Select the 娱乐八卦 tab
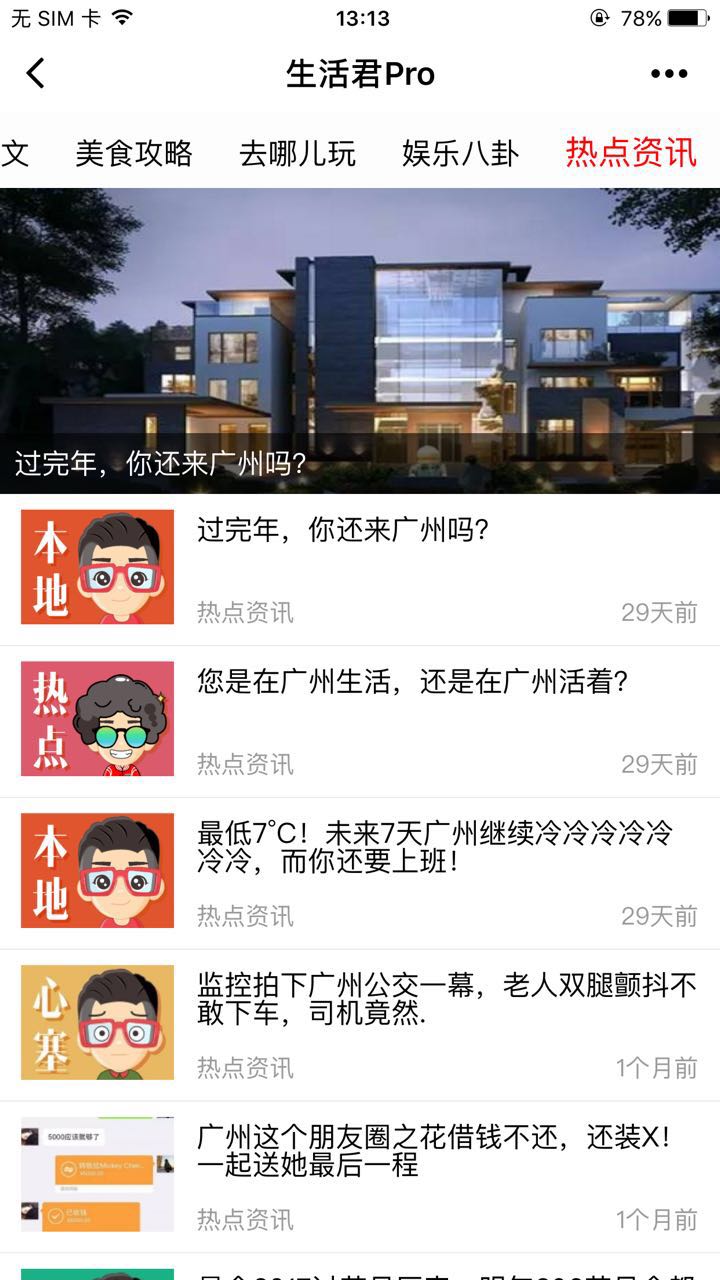The width and height of the screenshot is (720, 1280). click(461, 153)
